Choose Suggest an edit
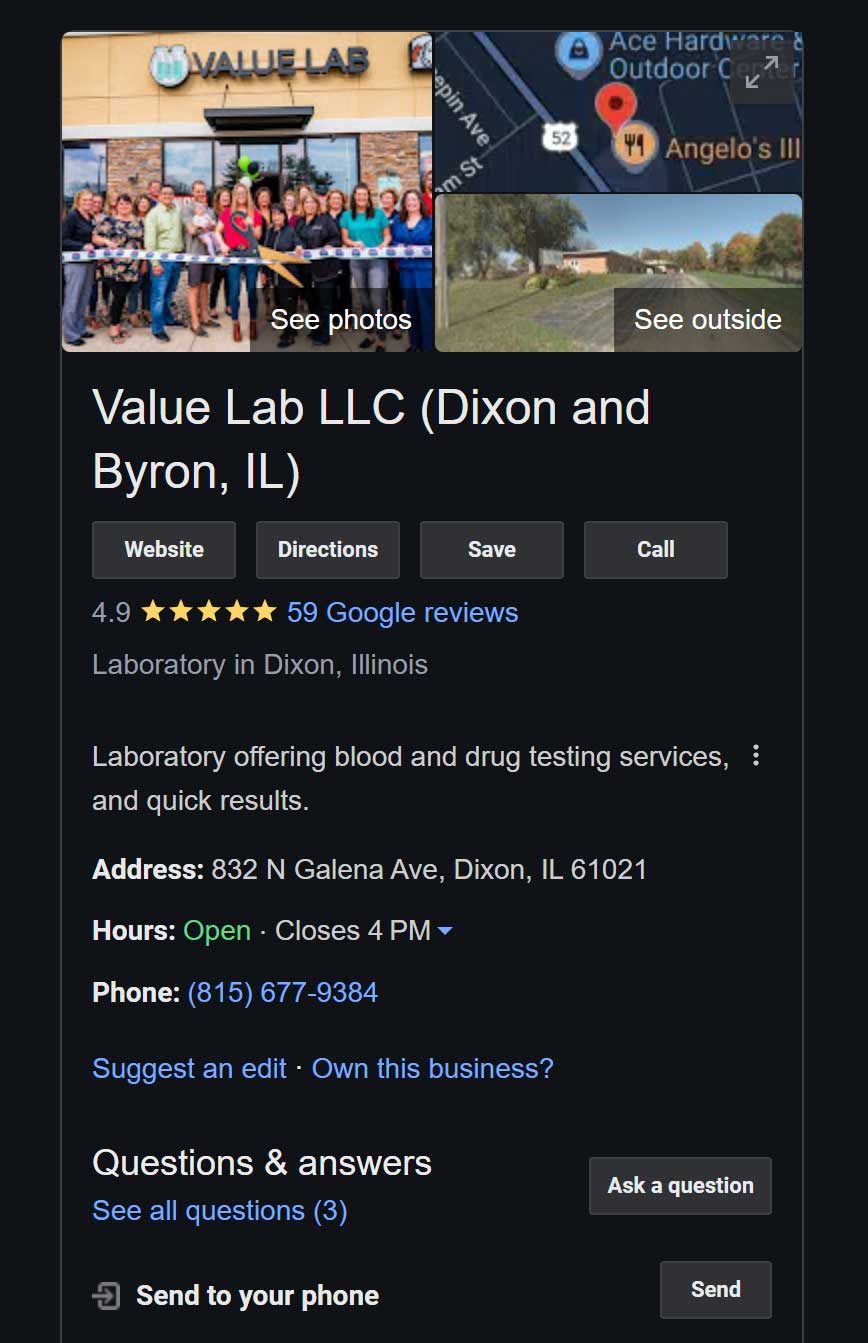The width and height of the screenshot is (868, 1343). 189,1068
